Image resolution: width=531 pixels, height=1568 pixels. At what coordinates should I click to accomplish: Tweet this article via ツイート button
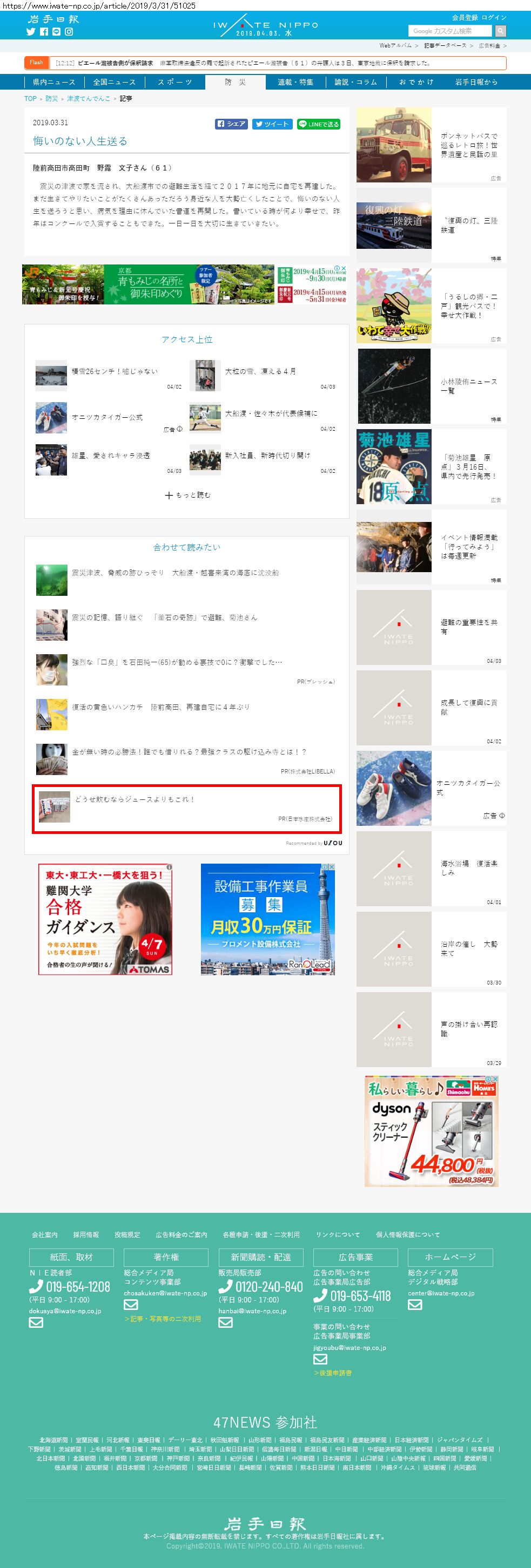272,124
